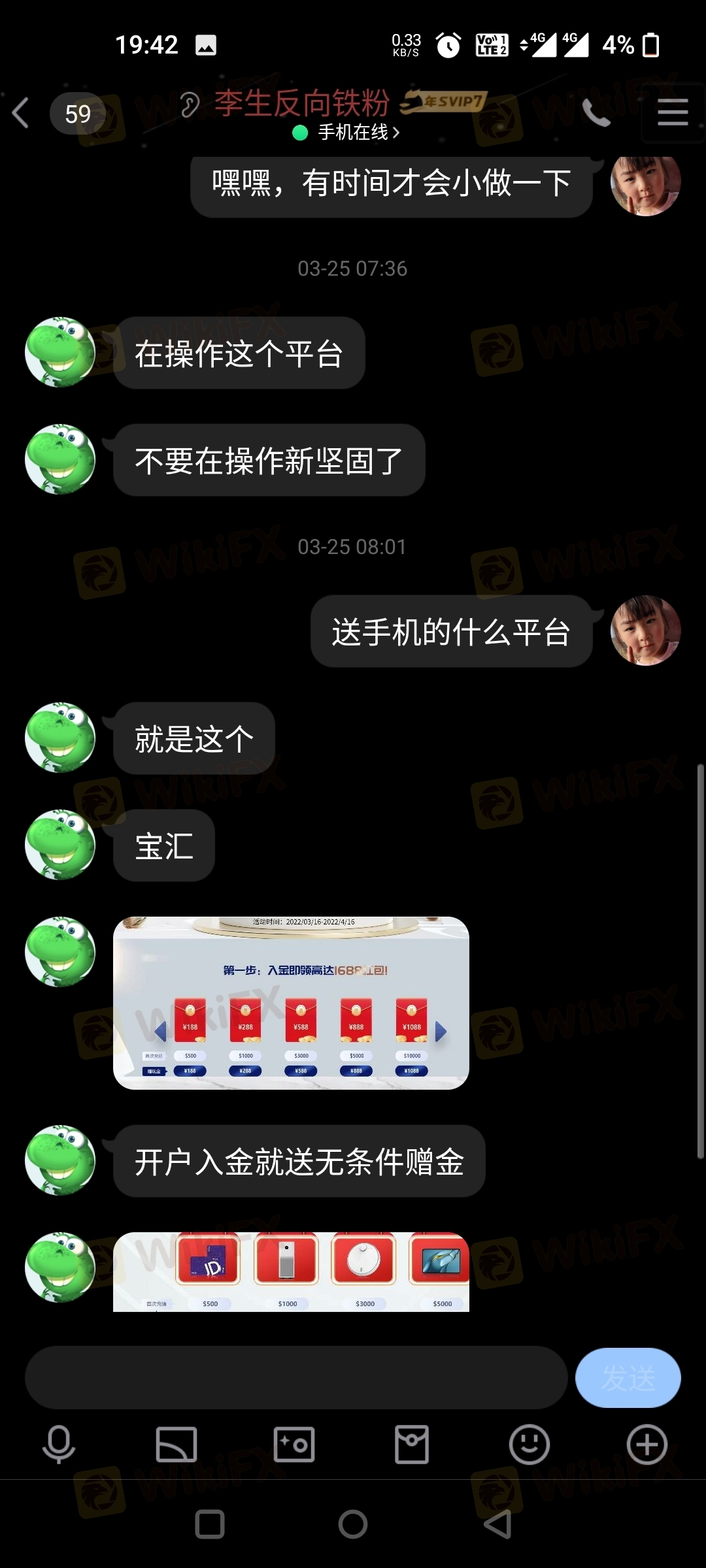Start a voice call with 李生反向铁粉
The width and height of the screenshot is (706, 1568).
(x=596, y=113)
